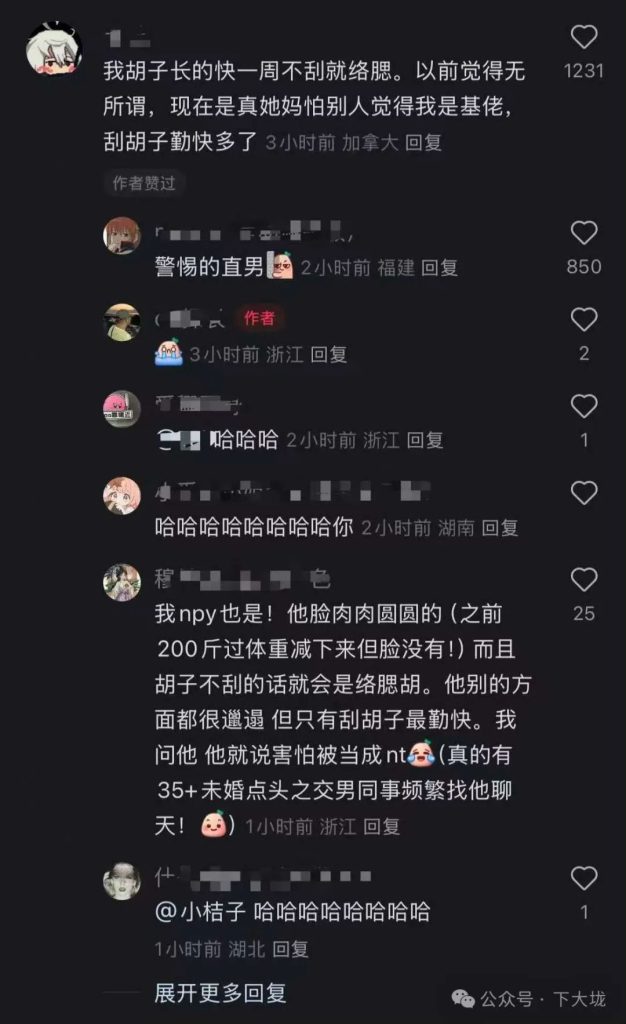Open the profile of the author-tagged replier
The height and width of the screenshot is (1024, 626).
click(x=122, y=322)
